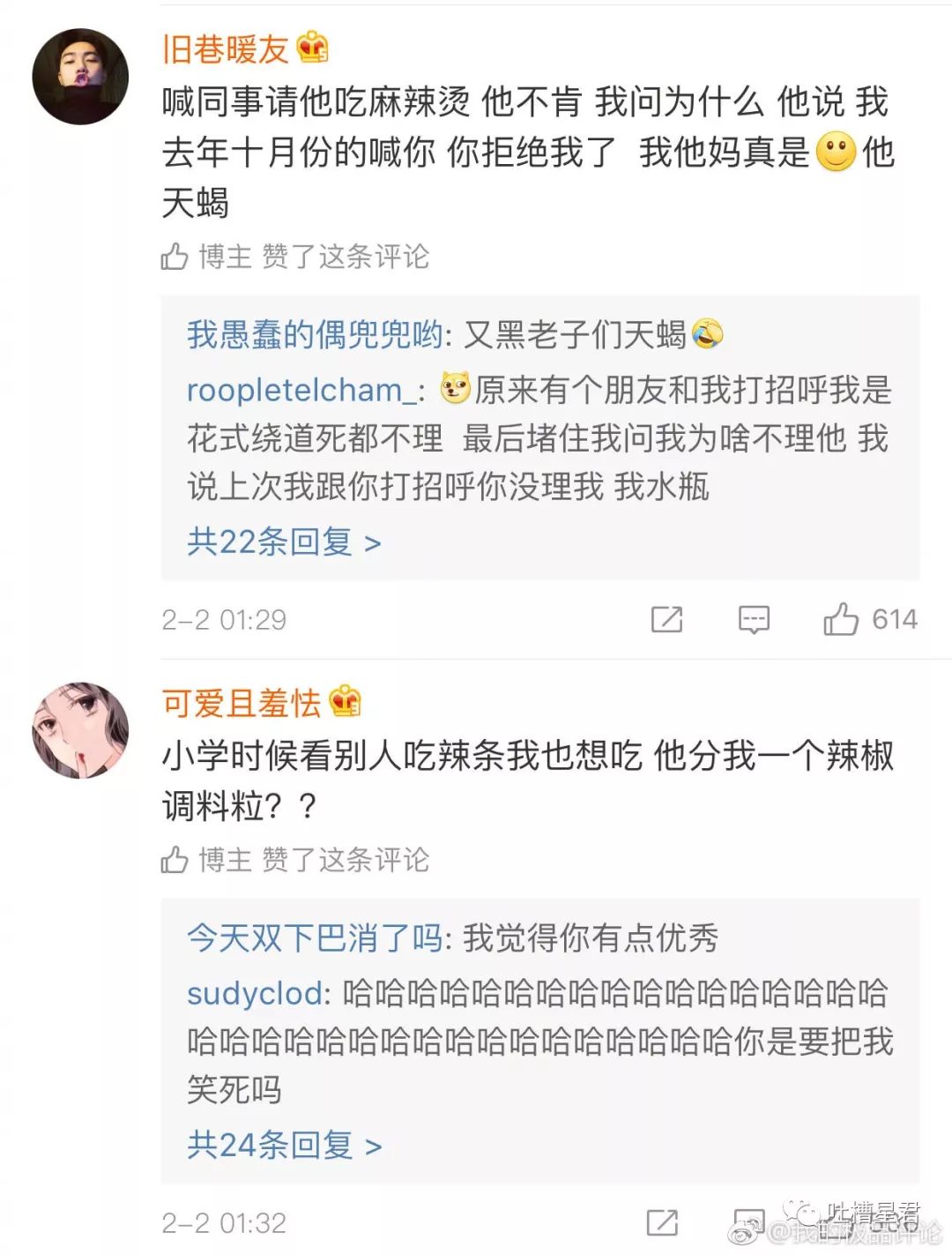The height and width of the screenshot is (1255, 952).
Task: Reply to the comment posted 2-2 01:29
Action: point(754,620)
